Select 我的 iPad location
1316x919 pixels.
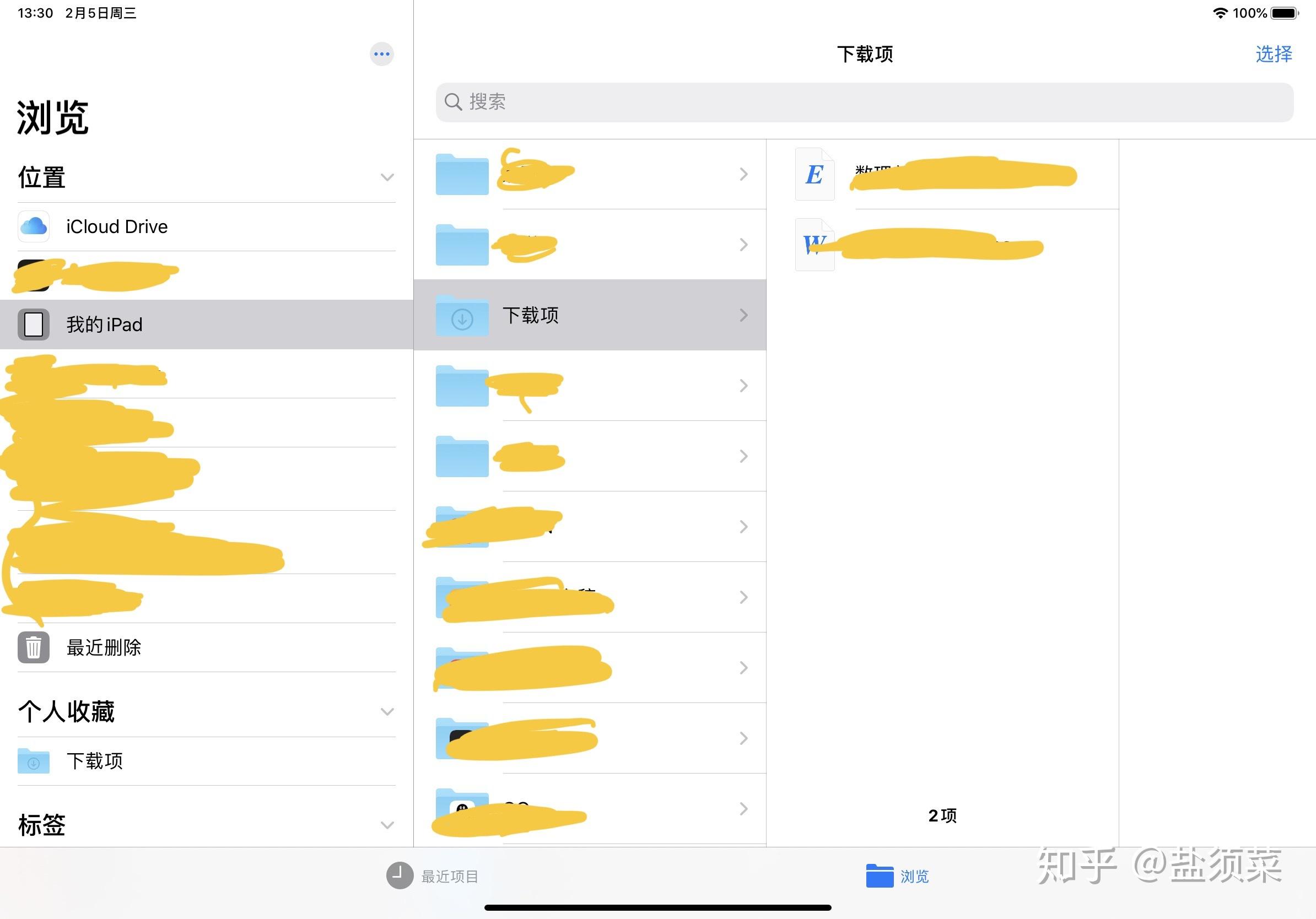pyautogui.click(x=104, y=325)
